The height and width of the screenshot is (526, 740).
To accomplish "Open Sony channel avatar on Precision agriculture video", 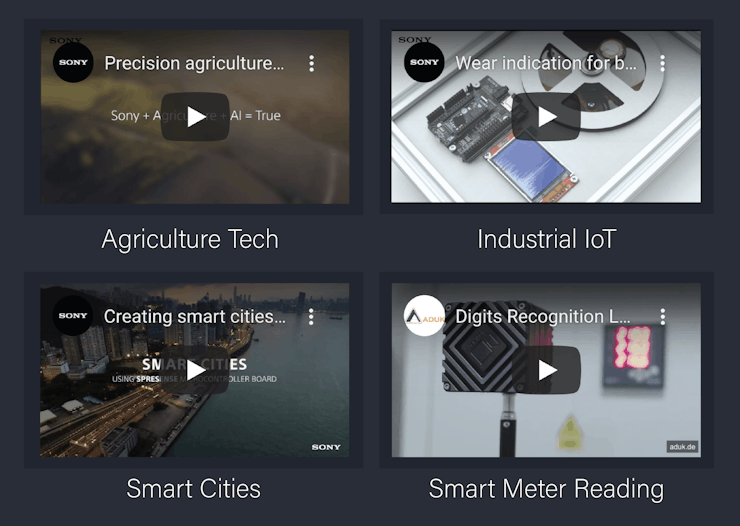I will tap(73, 63).
